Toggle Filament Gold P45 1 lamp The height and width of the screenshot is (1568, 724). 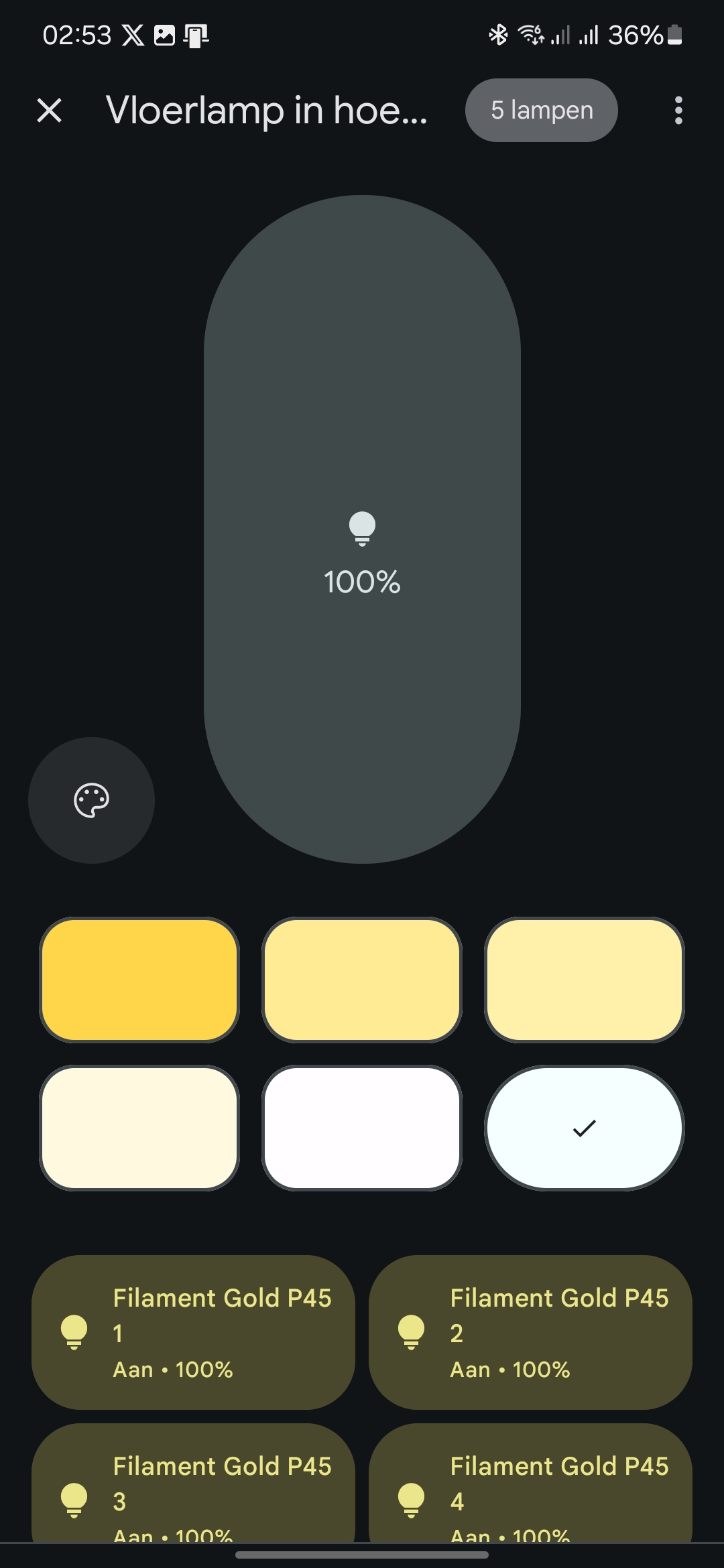193,1332
